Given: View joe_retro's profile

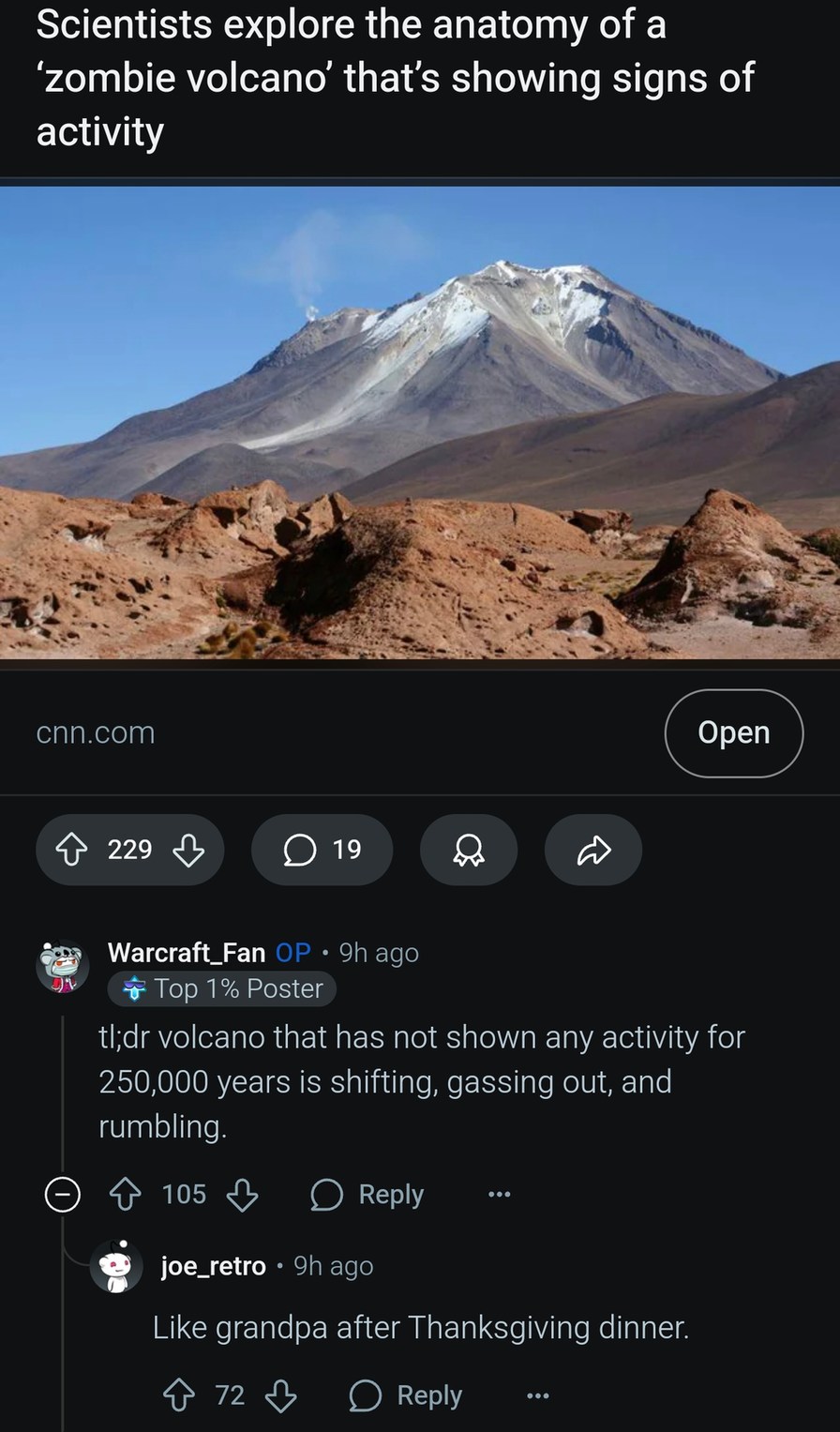Looking at the screenshot, I should [x=213, y=1266].
